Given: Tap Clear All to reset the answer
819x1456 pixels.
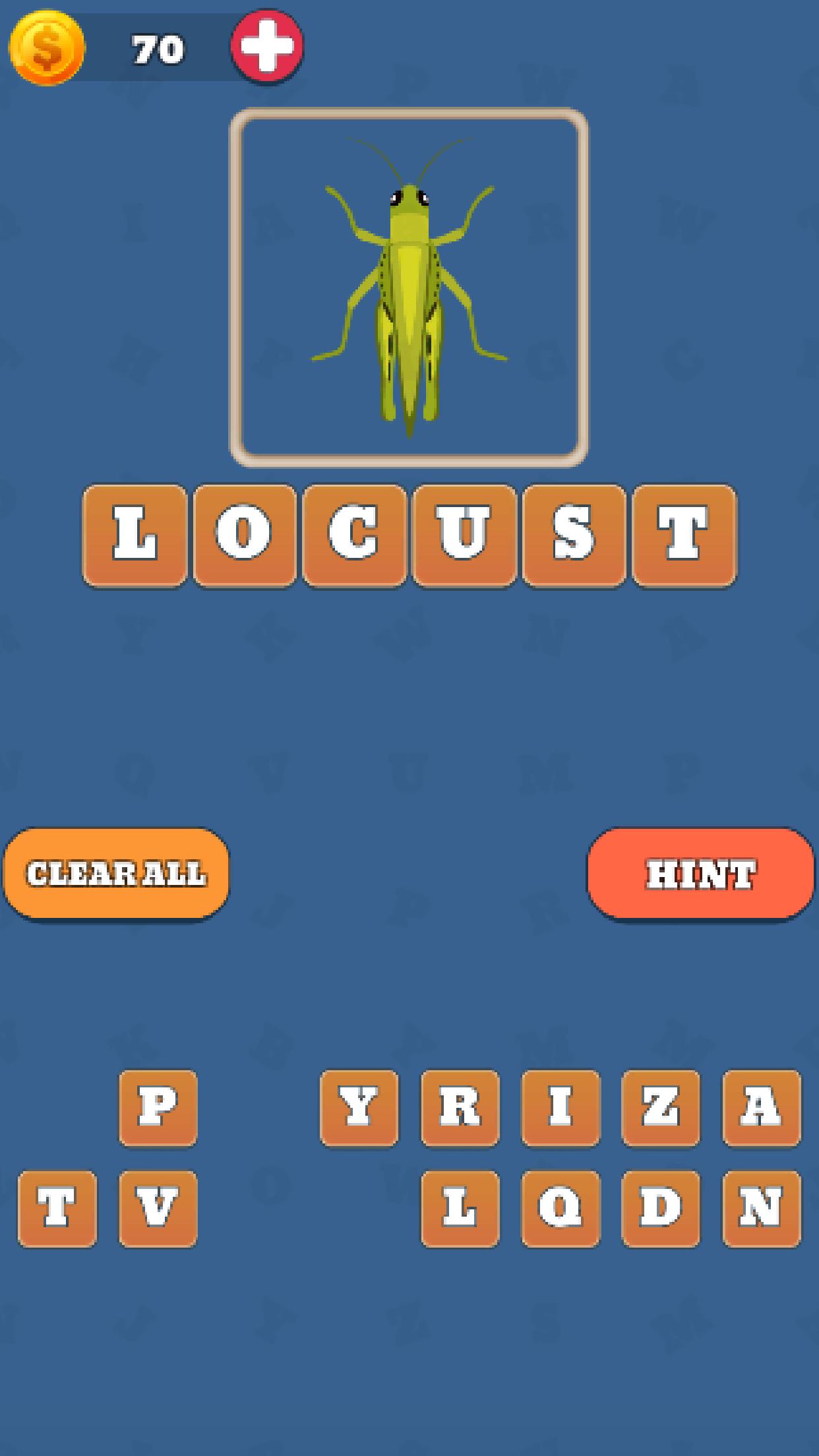Looking at the screenshot, I should (x=117, y=873).
